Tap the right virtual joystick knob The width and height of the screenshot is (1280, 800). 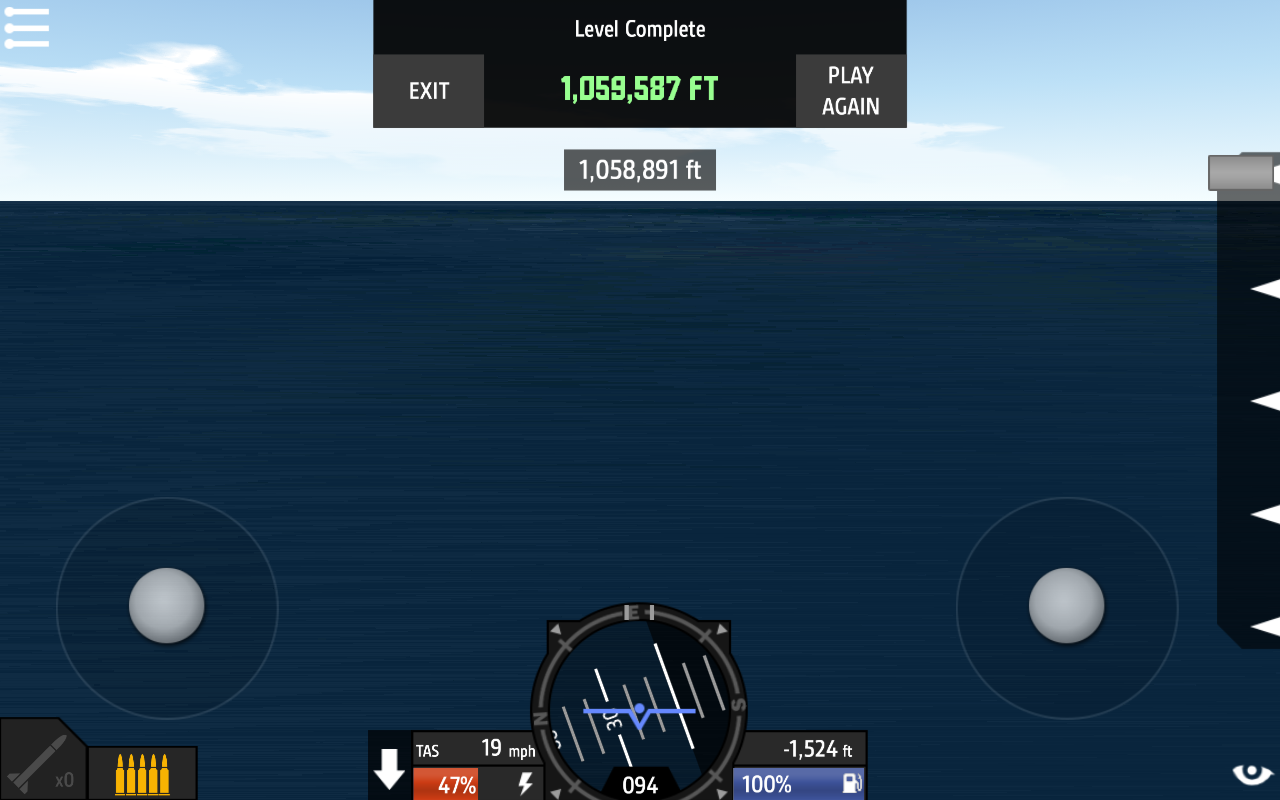point(1067,606)
